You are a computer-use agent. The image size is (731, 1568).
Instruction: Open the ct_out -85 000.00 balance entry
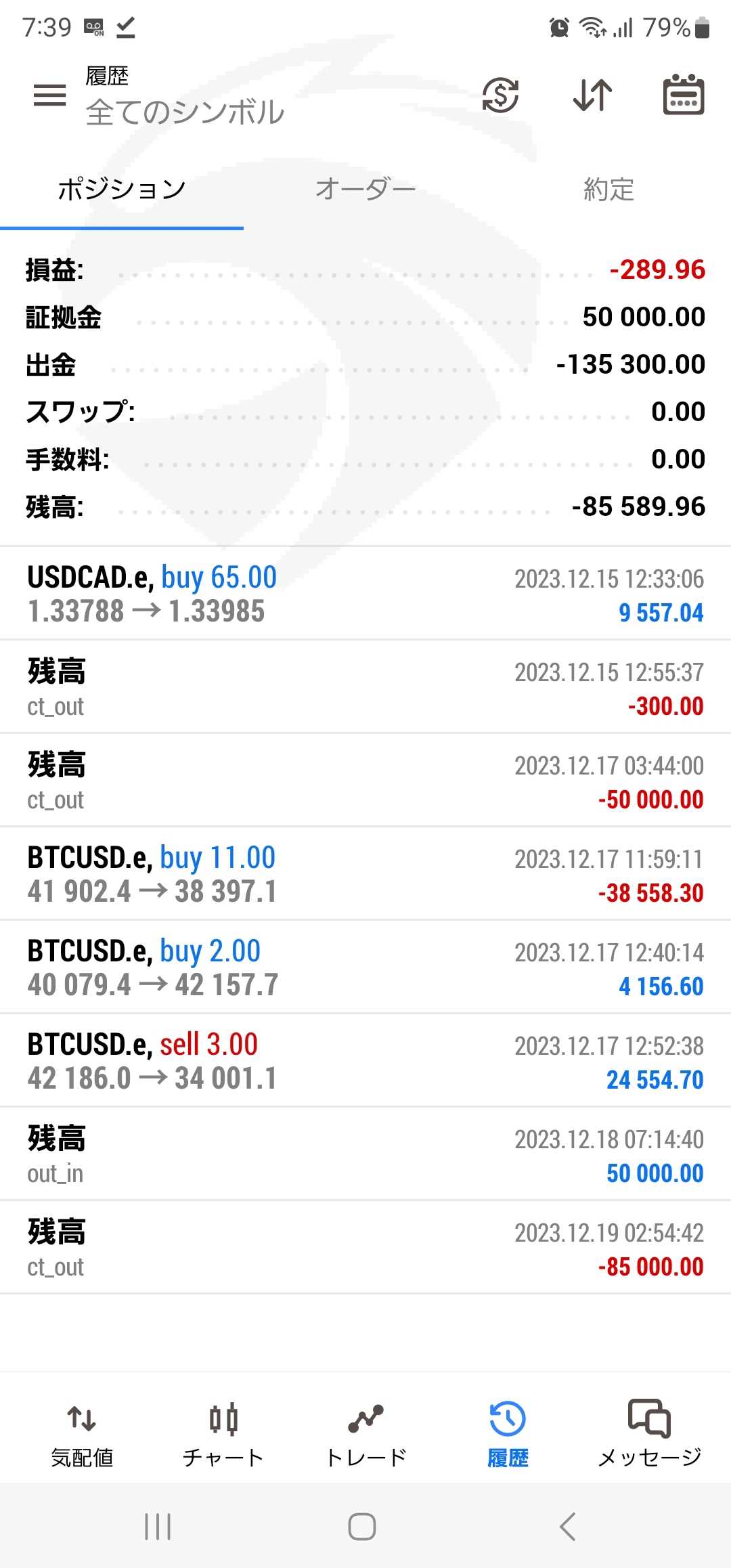[365, 1248]
